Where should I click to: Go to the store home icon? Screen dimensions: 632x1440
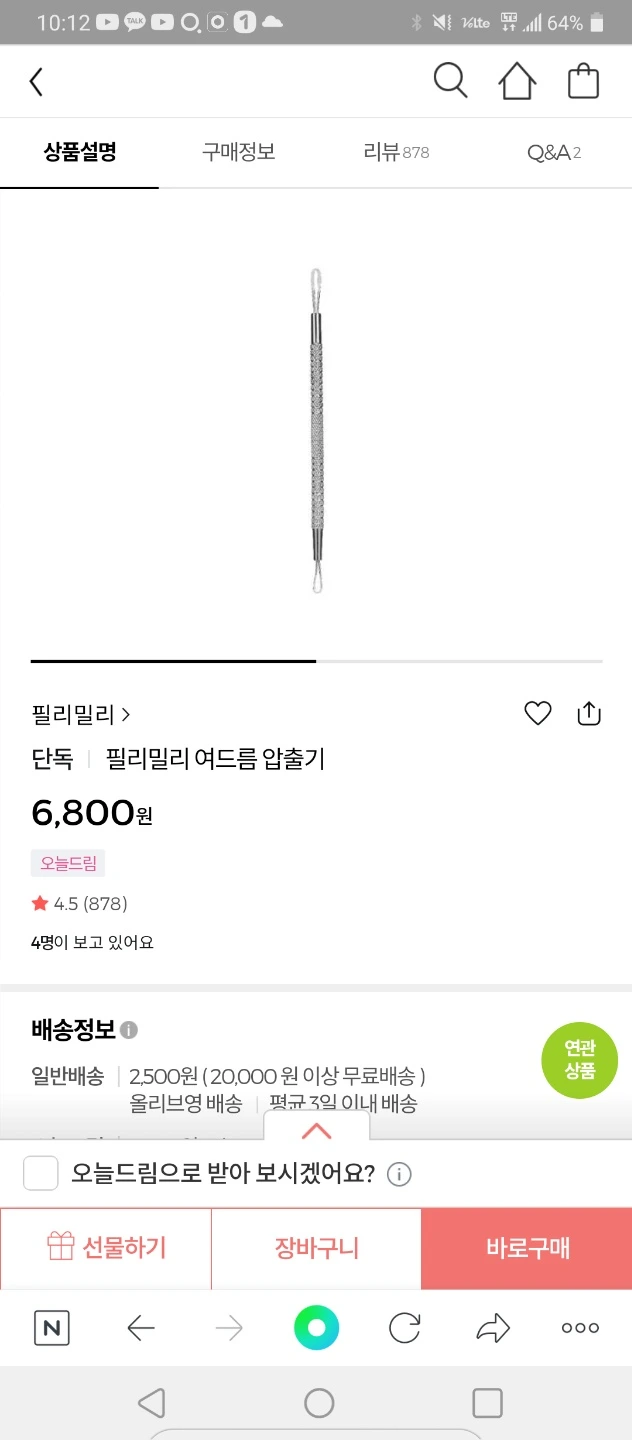[x=517, y=81]
